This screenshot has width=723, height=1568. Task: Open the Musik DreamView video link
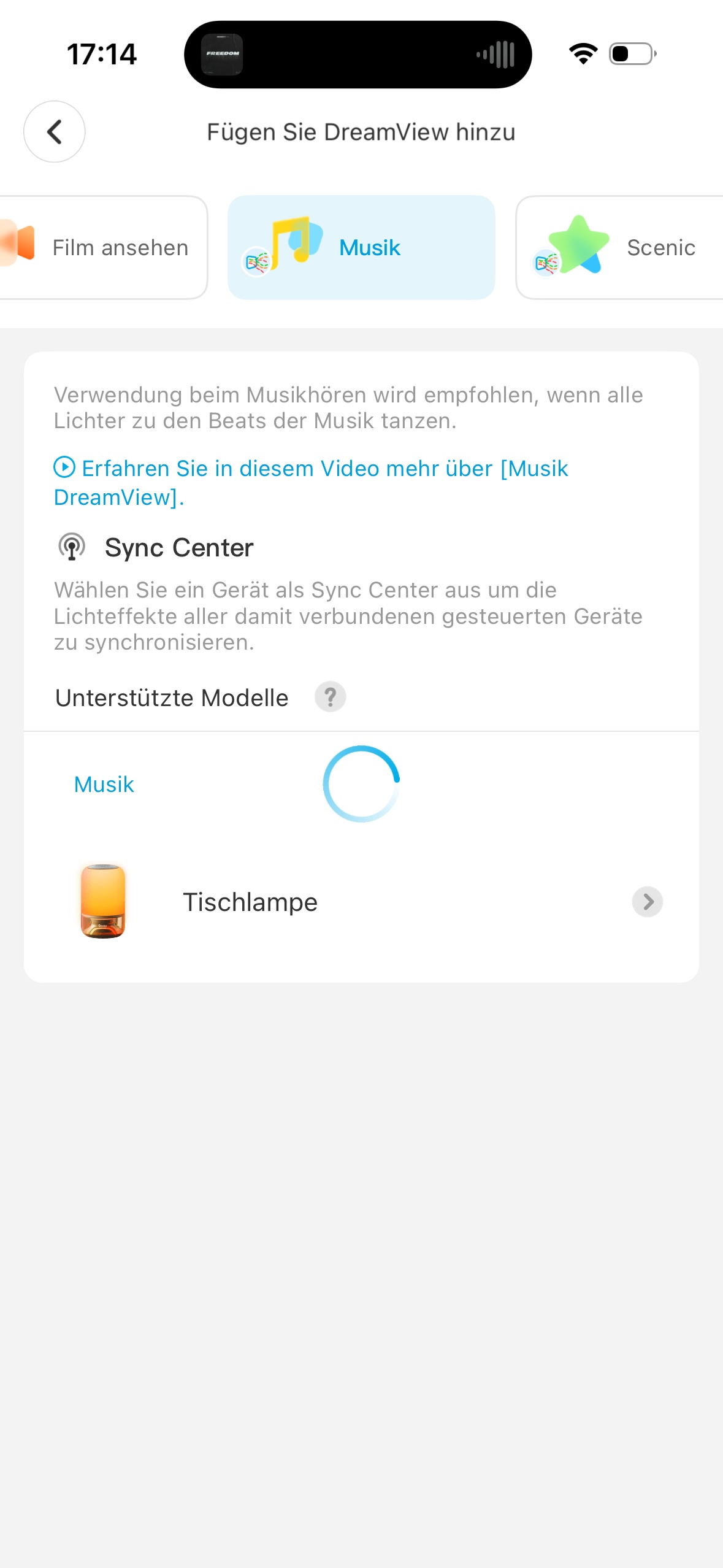310,482
